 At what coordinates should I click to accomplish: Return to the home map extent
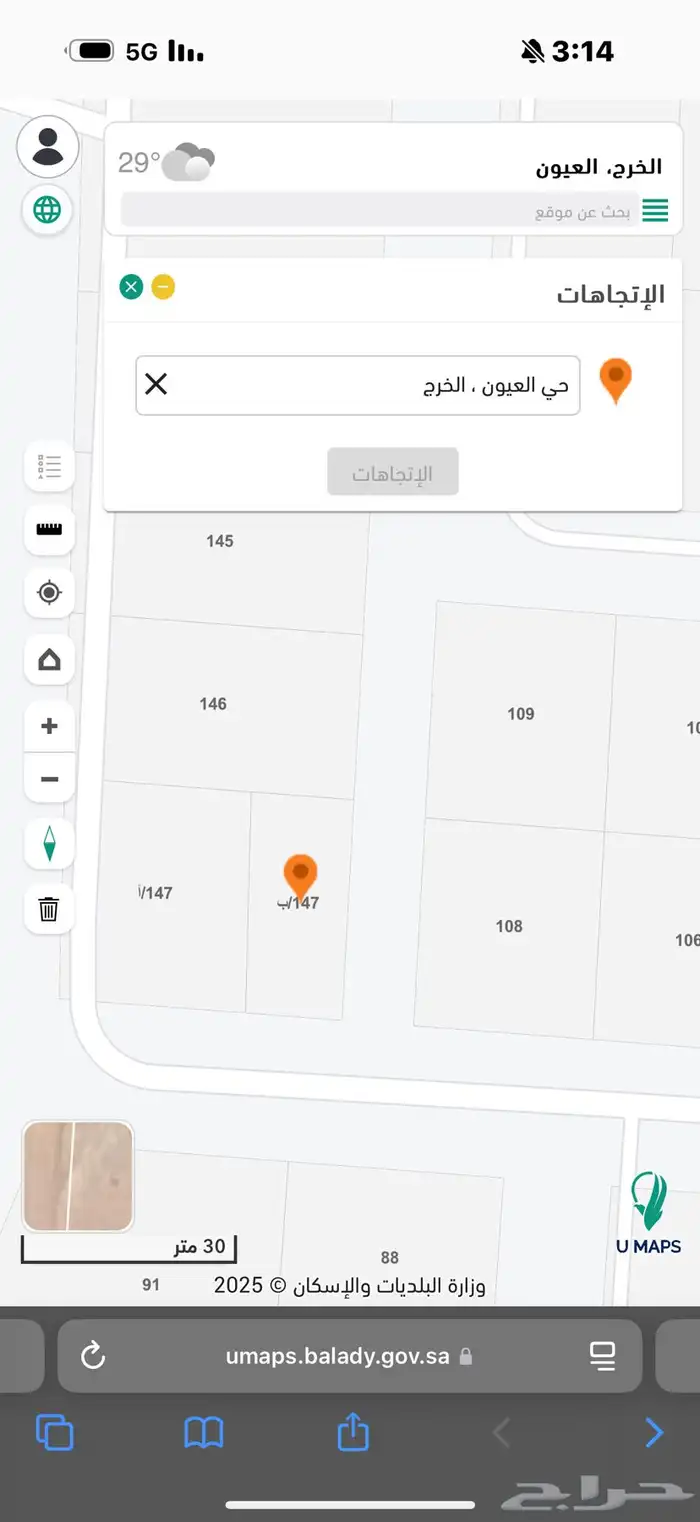[x=49, y=660]
